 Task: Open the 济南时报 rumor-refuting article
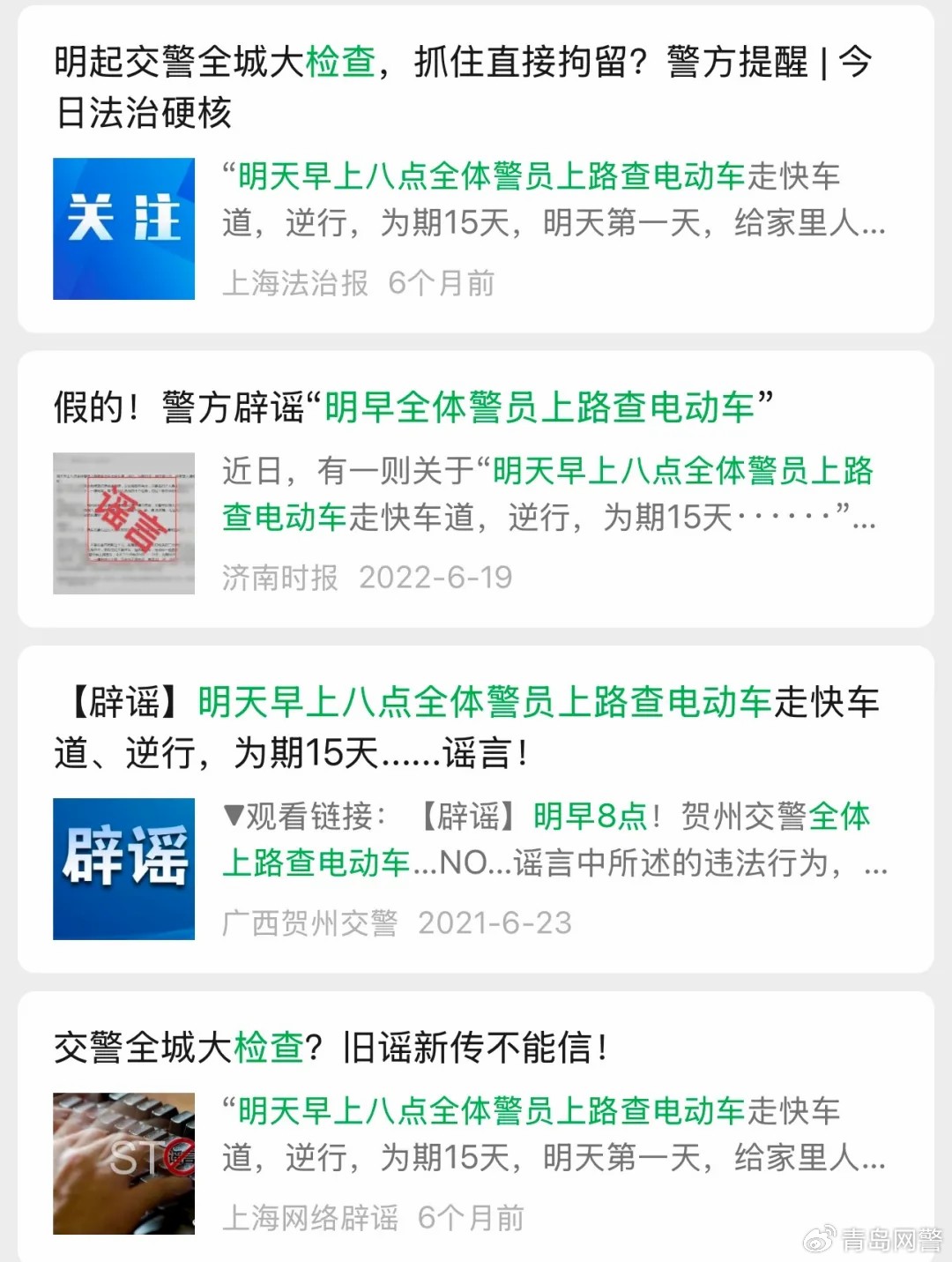coord(413,407)
